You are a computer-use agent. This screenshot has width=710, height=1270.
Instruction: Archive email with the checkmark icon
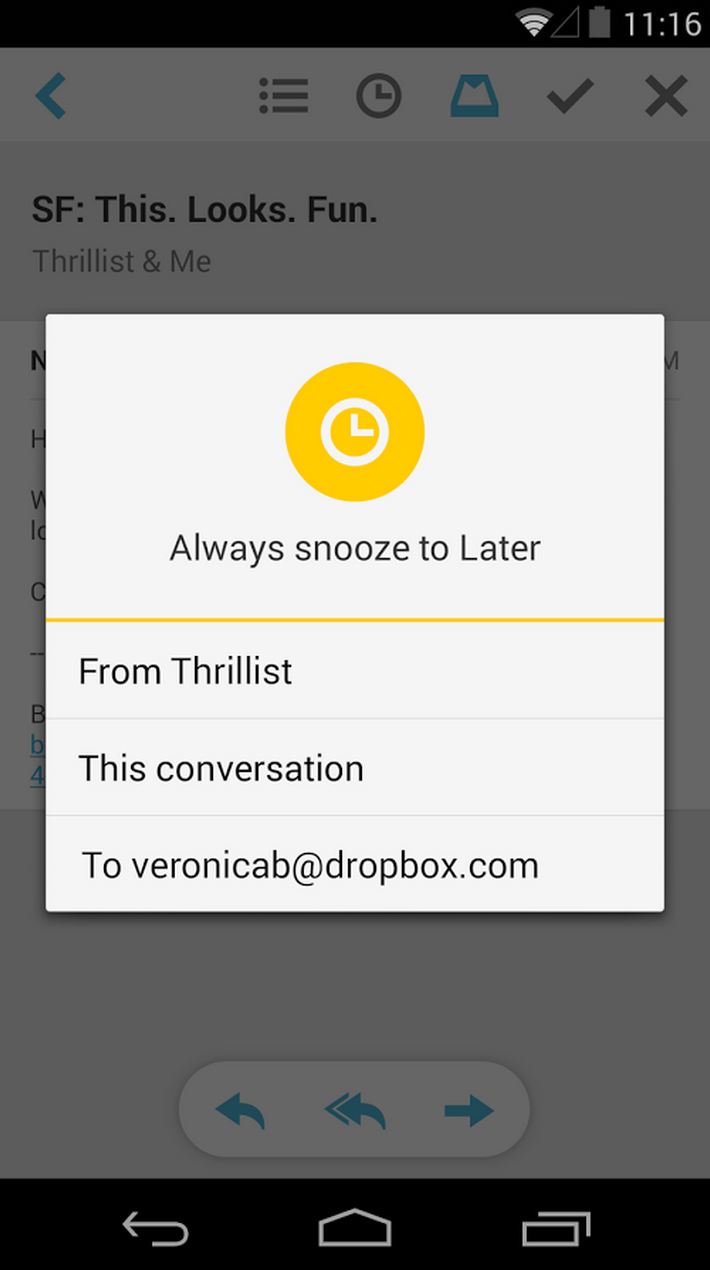570,97
